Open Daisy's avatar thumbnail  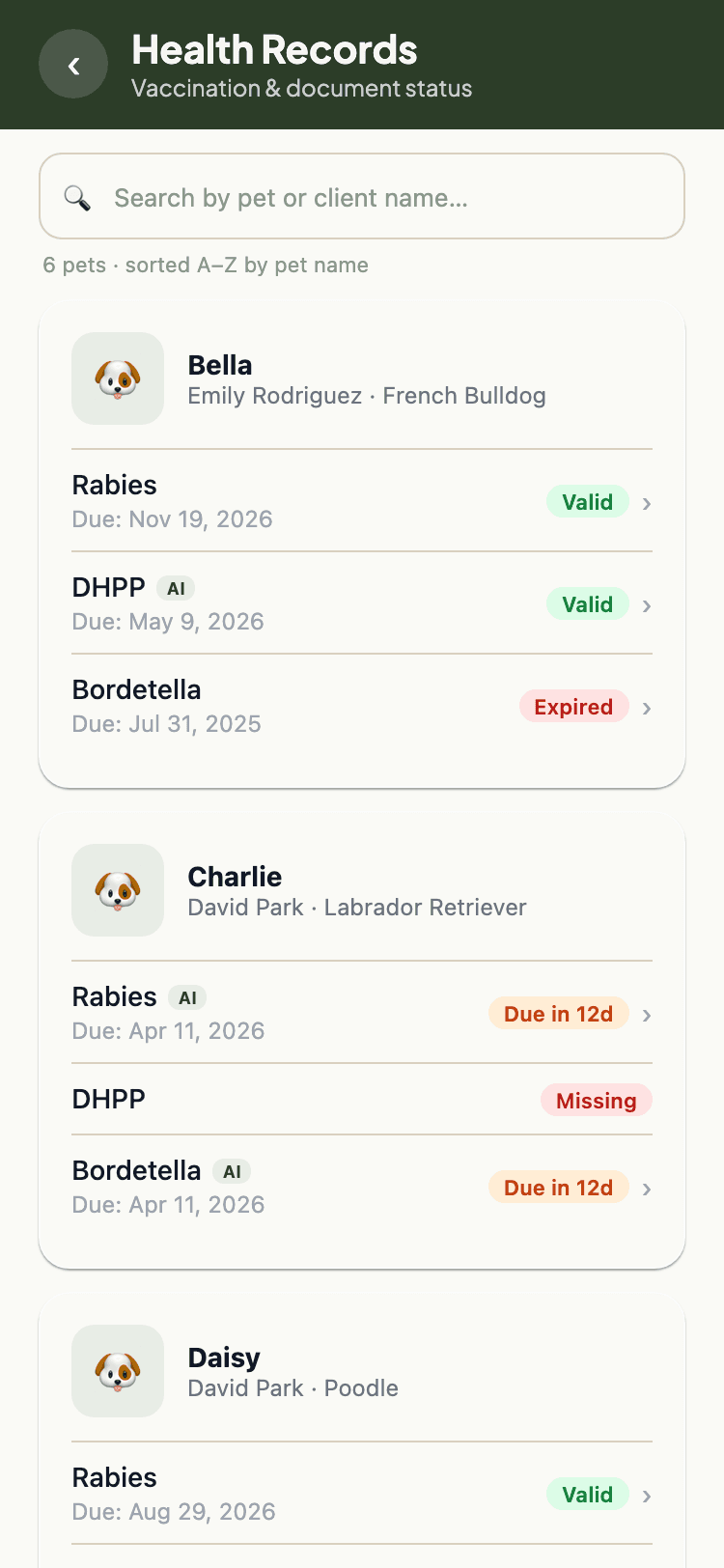tap(117, 1371)
